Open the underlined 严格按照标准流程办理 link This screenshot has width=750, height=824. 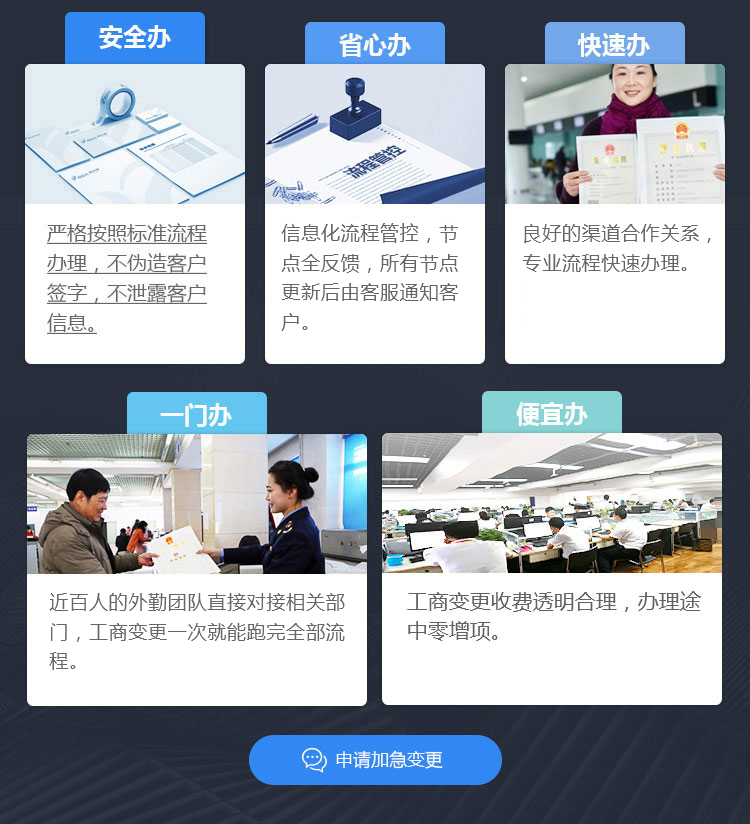pos(126,278)
